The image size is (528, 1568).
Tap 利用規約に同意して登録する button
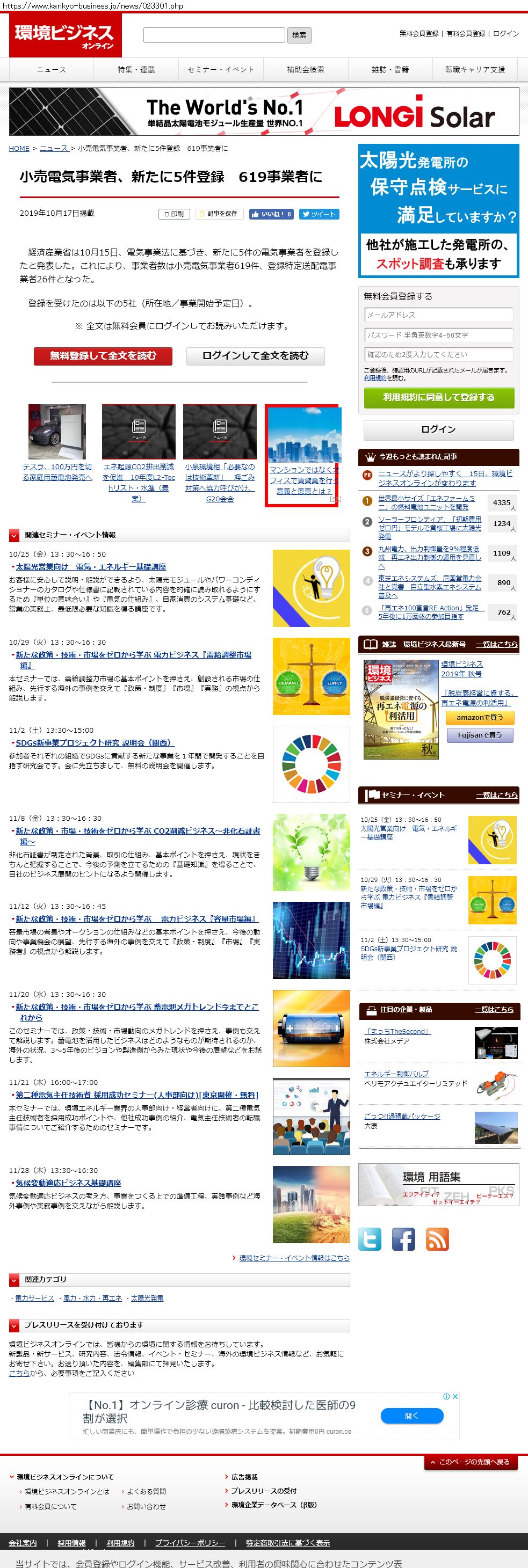438,397
